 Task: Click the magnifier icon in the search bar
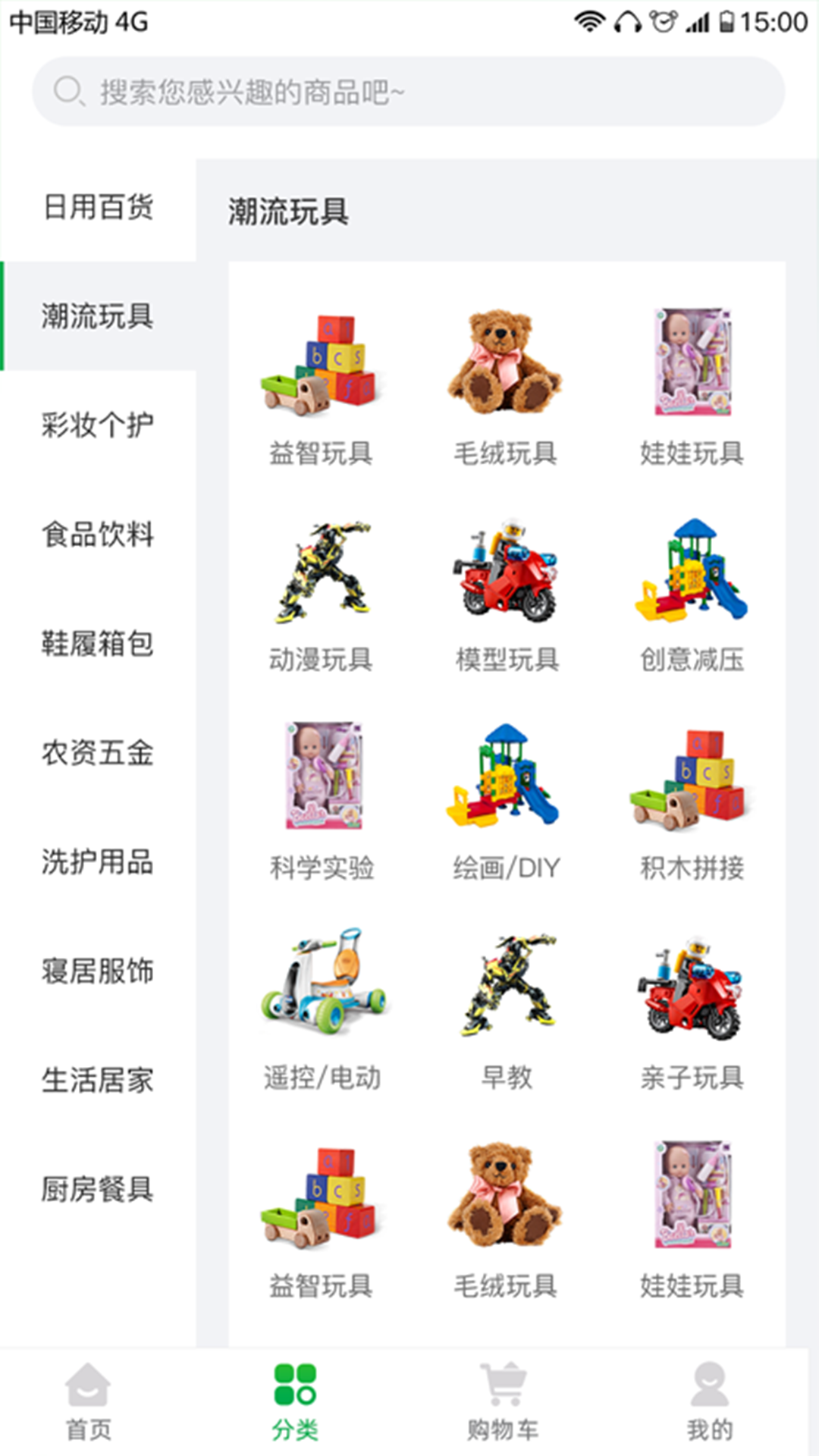68,91
